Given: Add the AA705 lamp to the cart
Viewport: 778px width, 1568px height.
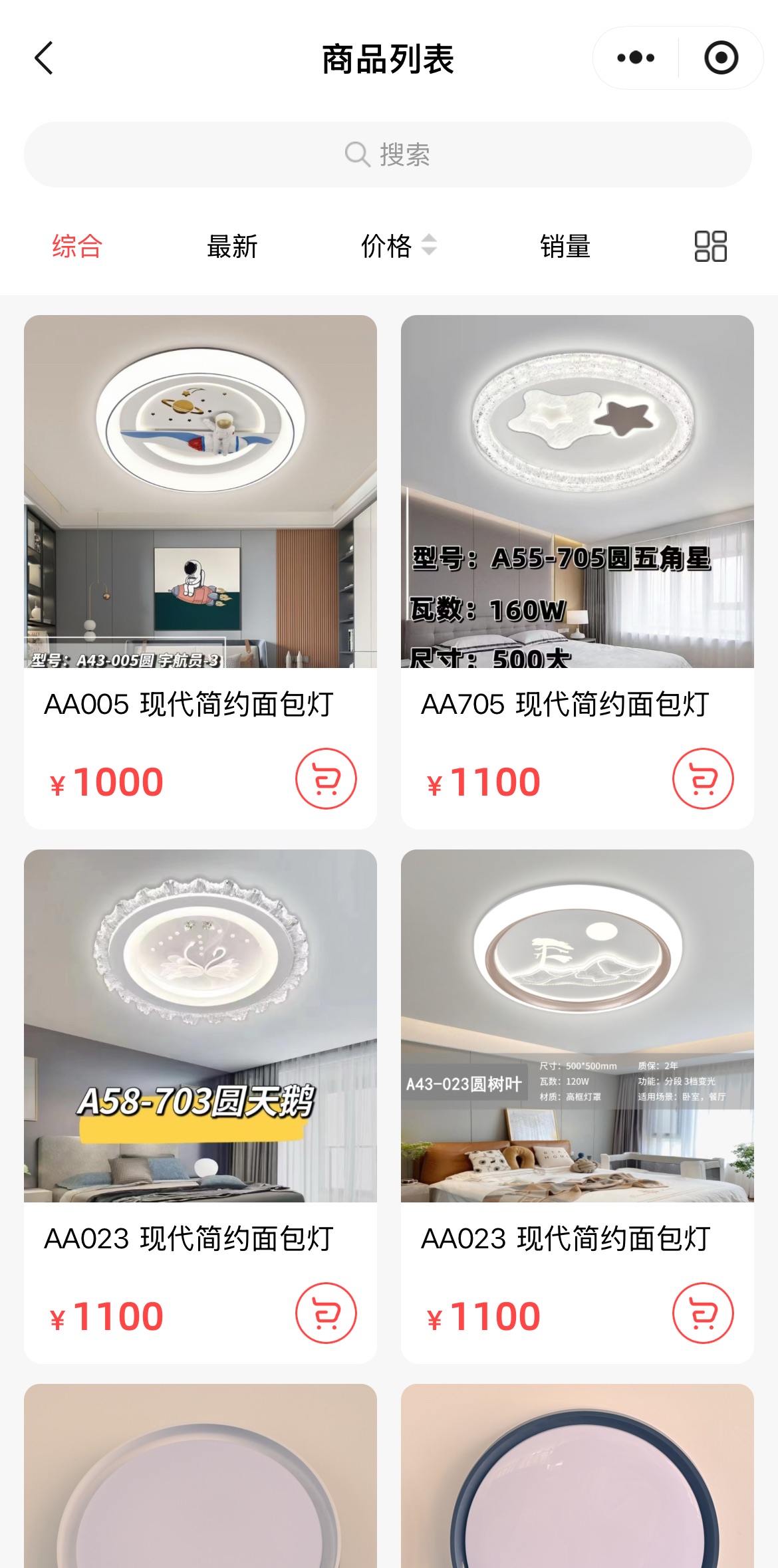Looking at the screenshot, I should click(x=703, y=778).
